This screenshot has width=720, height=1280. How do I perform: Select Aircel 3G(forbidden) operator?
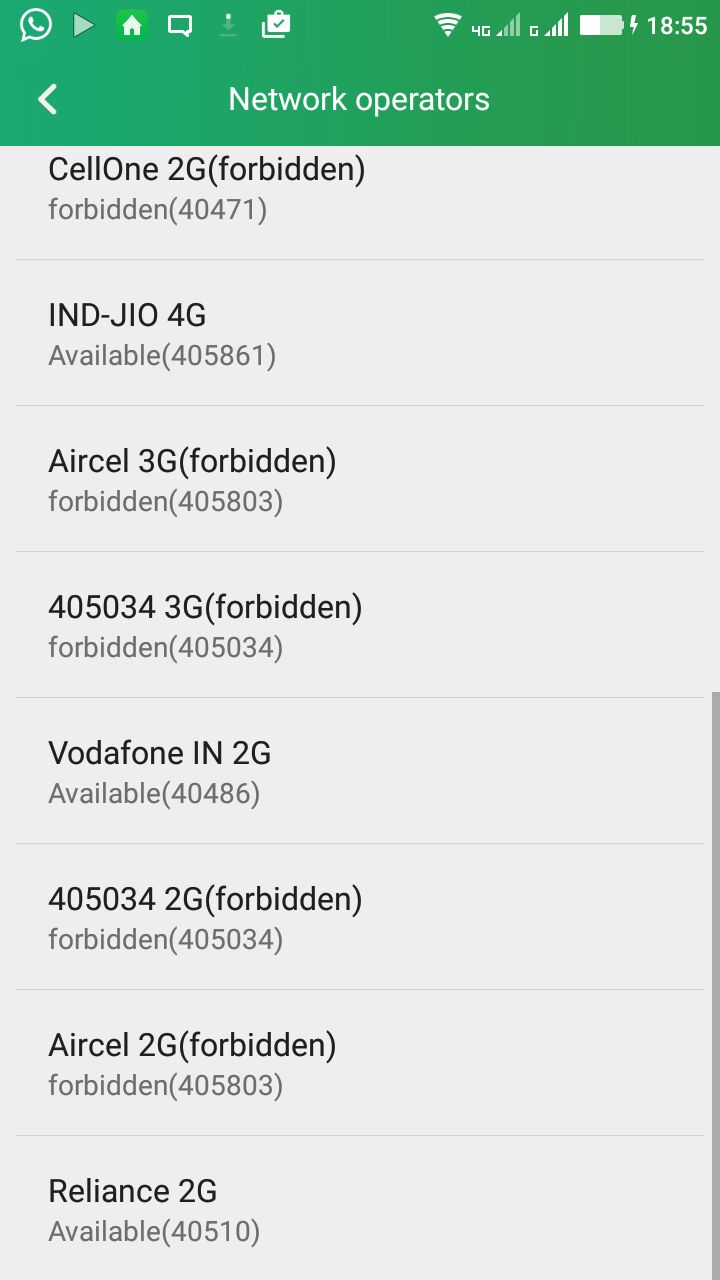point(360,479)
